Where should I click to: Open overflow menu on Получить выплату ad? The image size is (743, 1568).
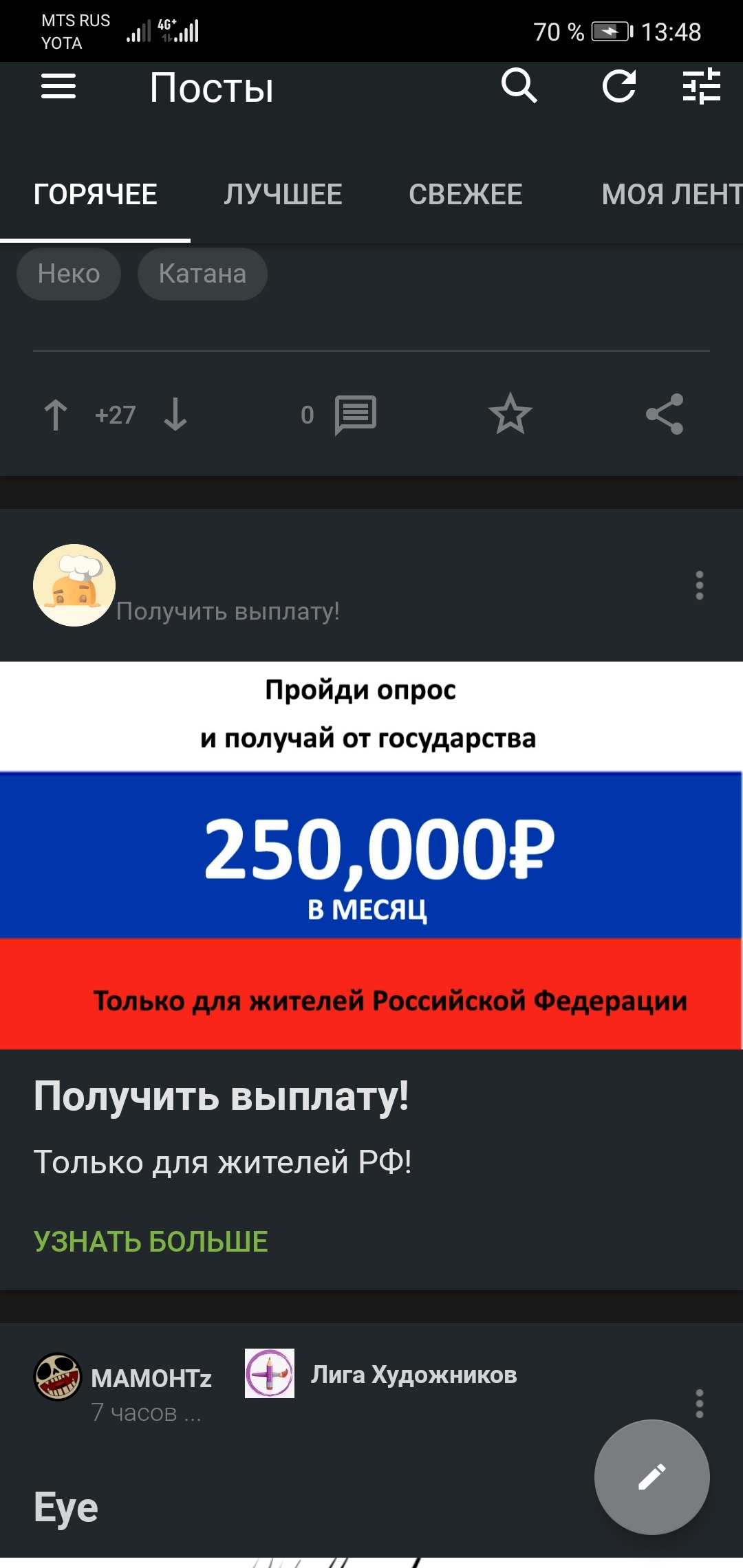699,585
